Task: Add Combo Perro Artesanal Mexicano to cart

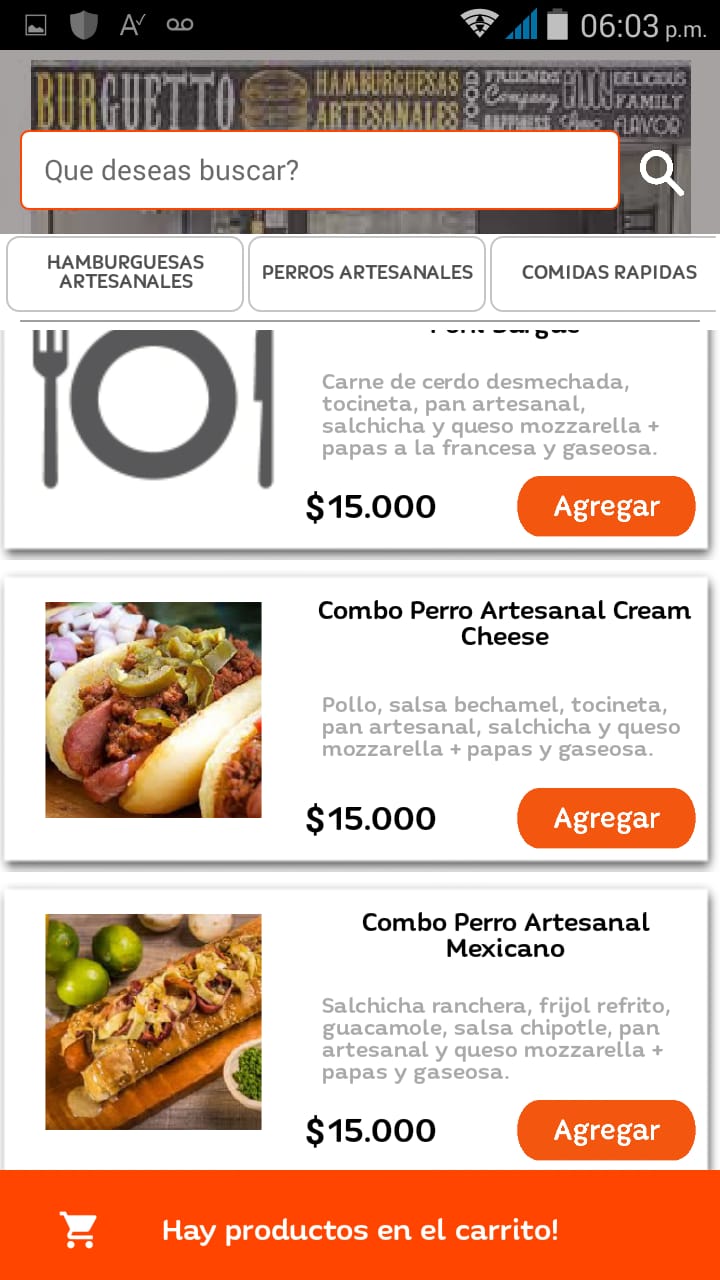Action: pyautogui.click(x=606, y=1130)
